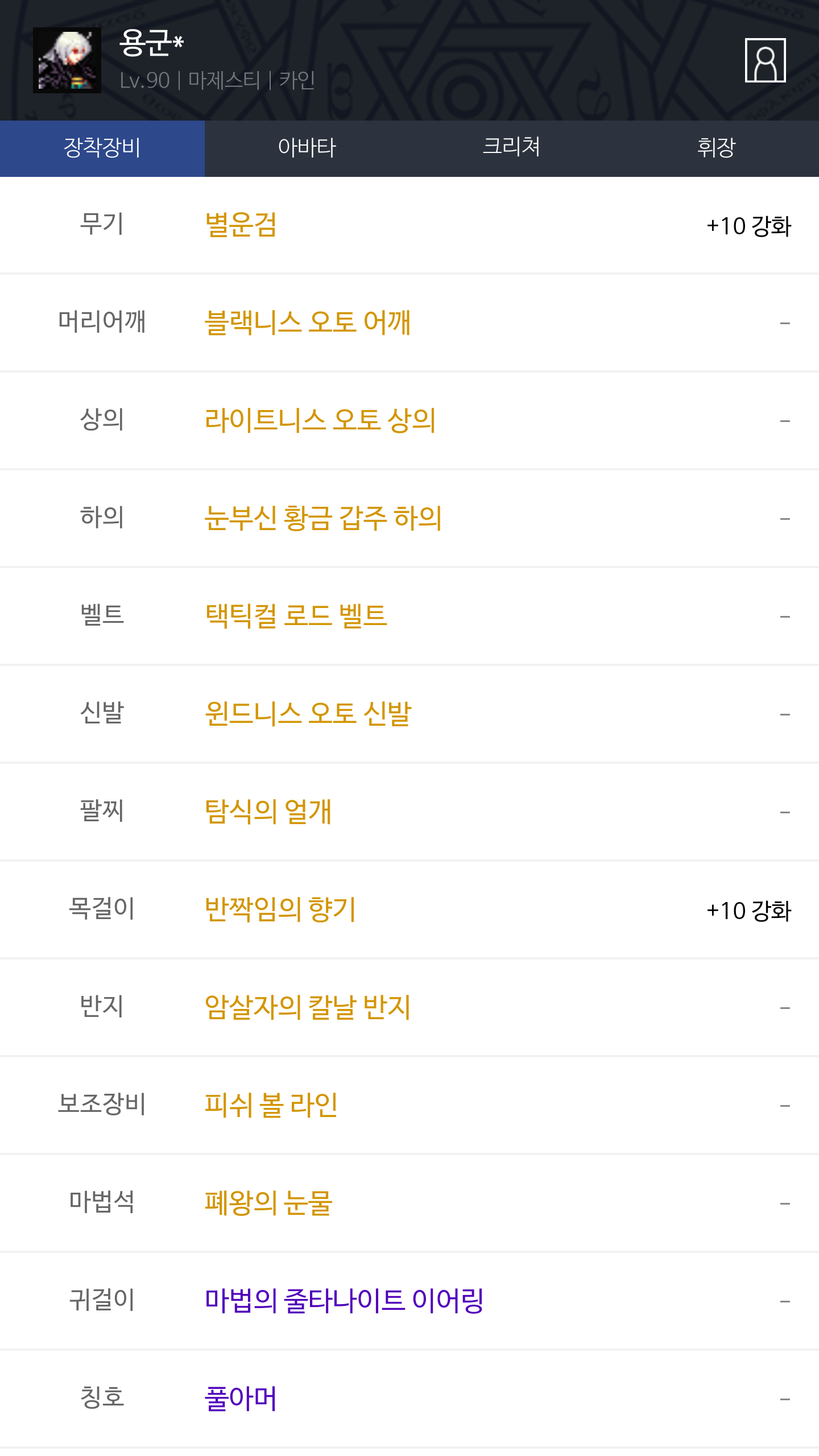Open the weapon item 별운검
Image resolution: width=819 pixels, height=1456 pixels.
point(241,225)
